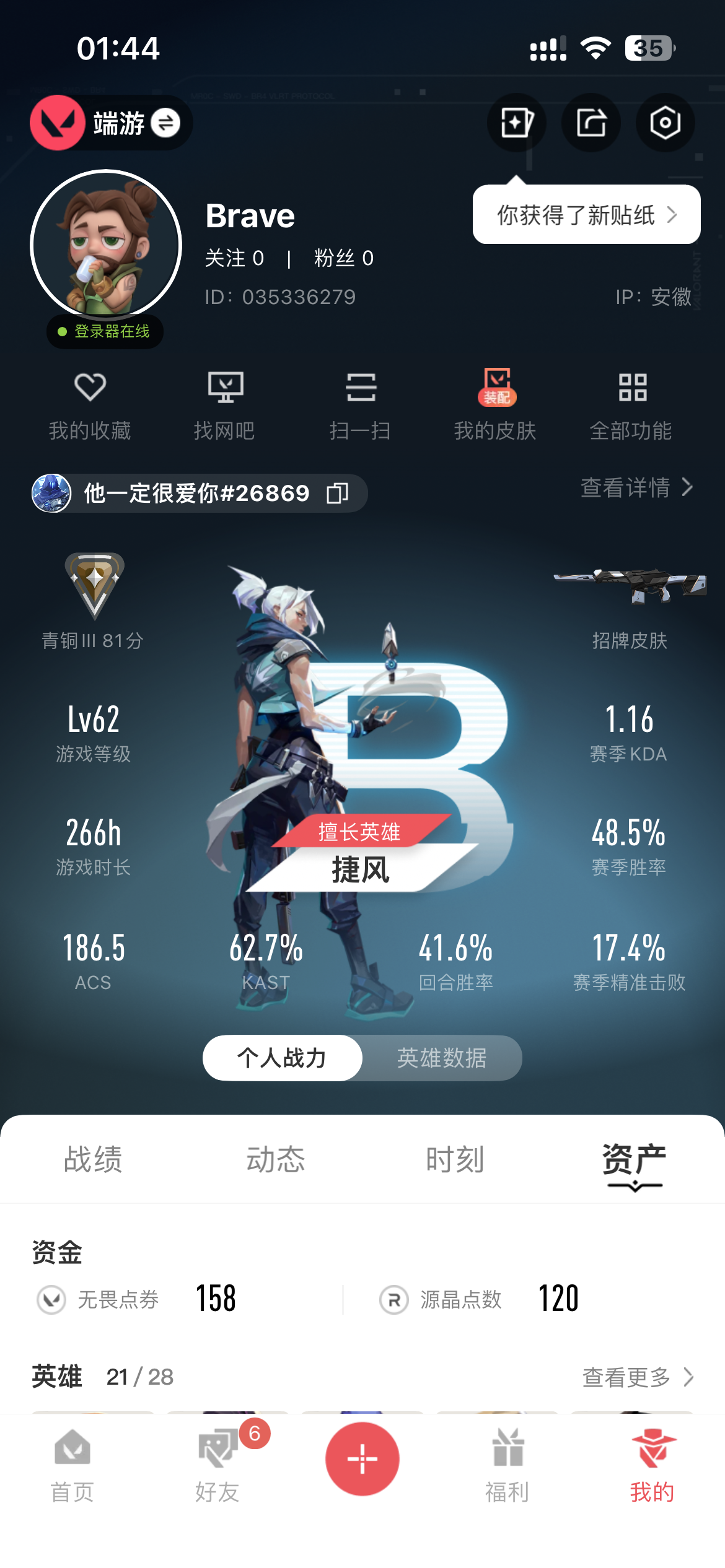Open the sticker card icon
725x1568 pixels.
pyautogui.click(x=516, y=123)
